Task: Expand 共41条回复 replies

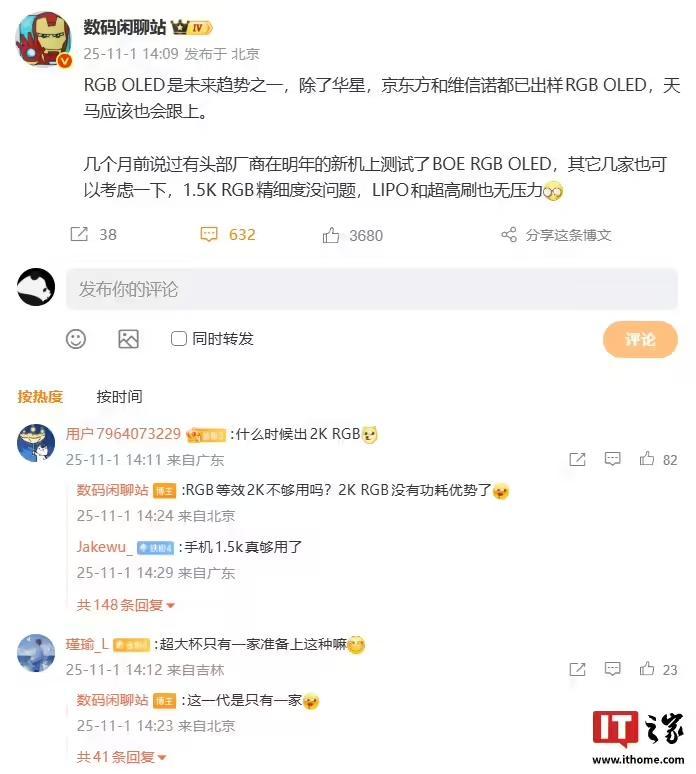Action: pos(122,757)
